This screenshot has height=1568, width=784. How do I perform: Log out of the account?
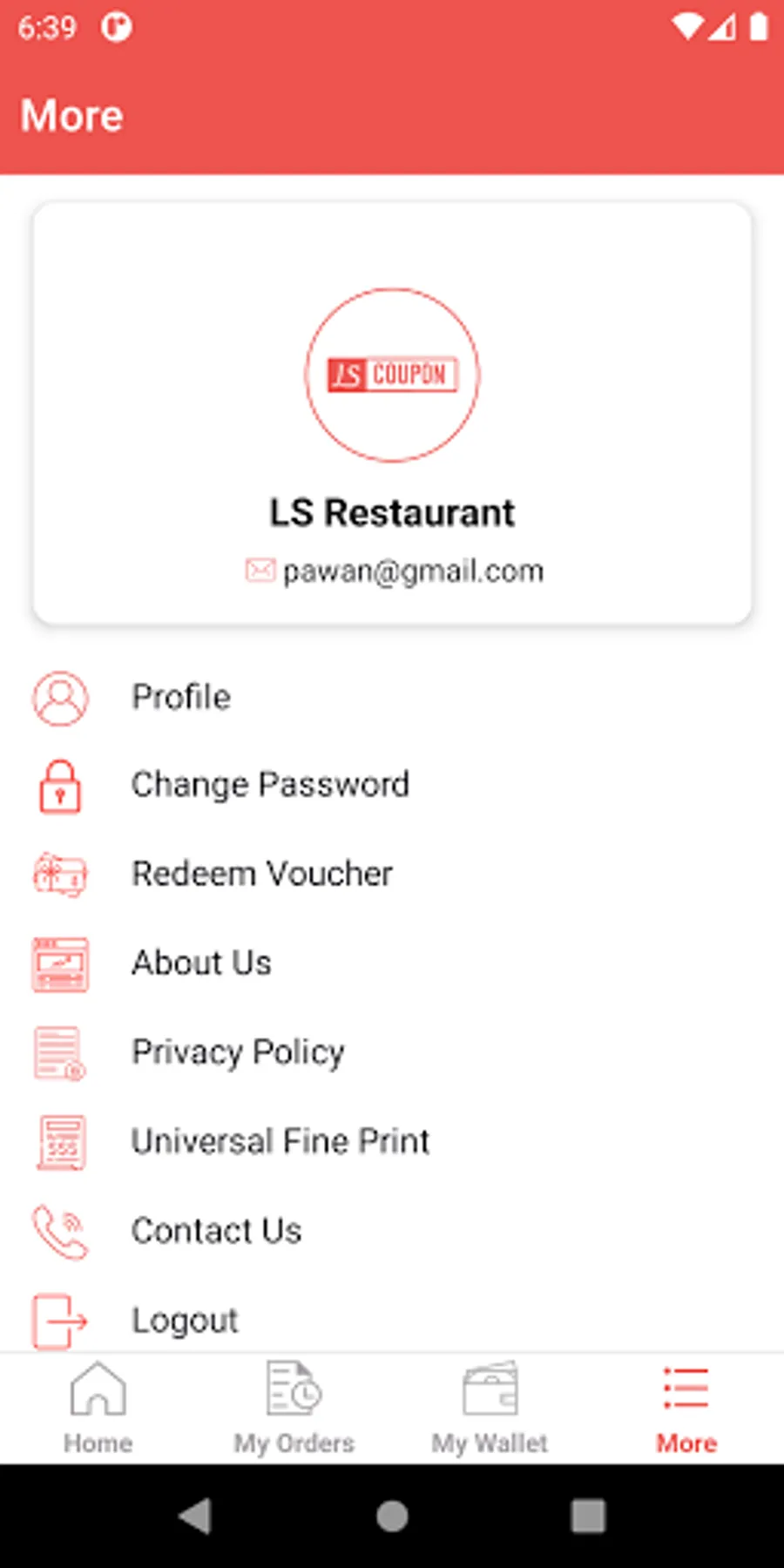[x=184, y=1321]
